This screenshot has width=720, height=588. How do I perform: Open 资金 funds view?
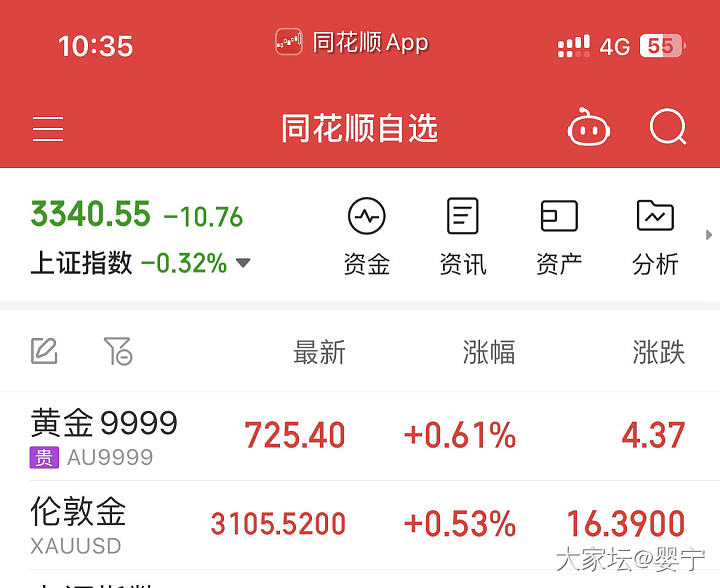click(x=366, y=236)
